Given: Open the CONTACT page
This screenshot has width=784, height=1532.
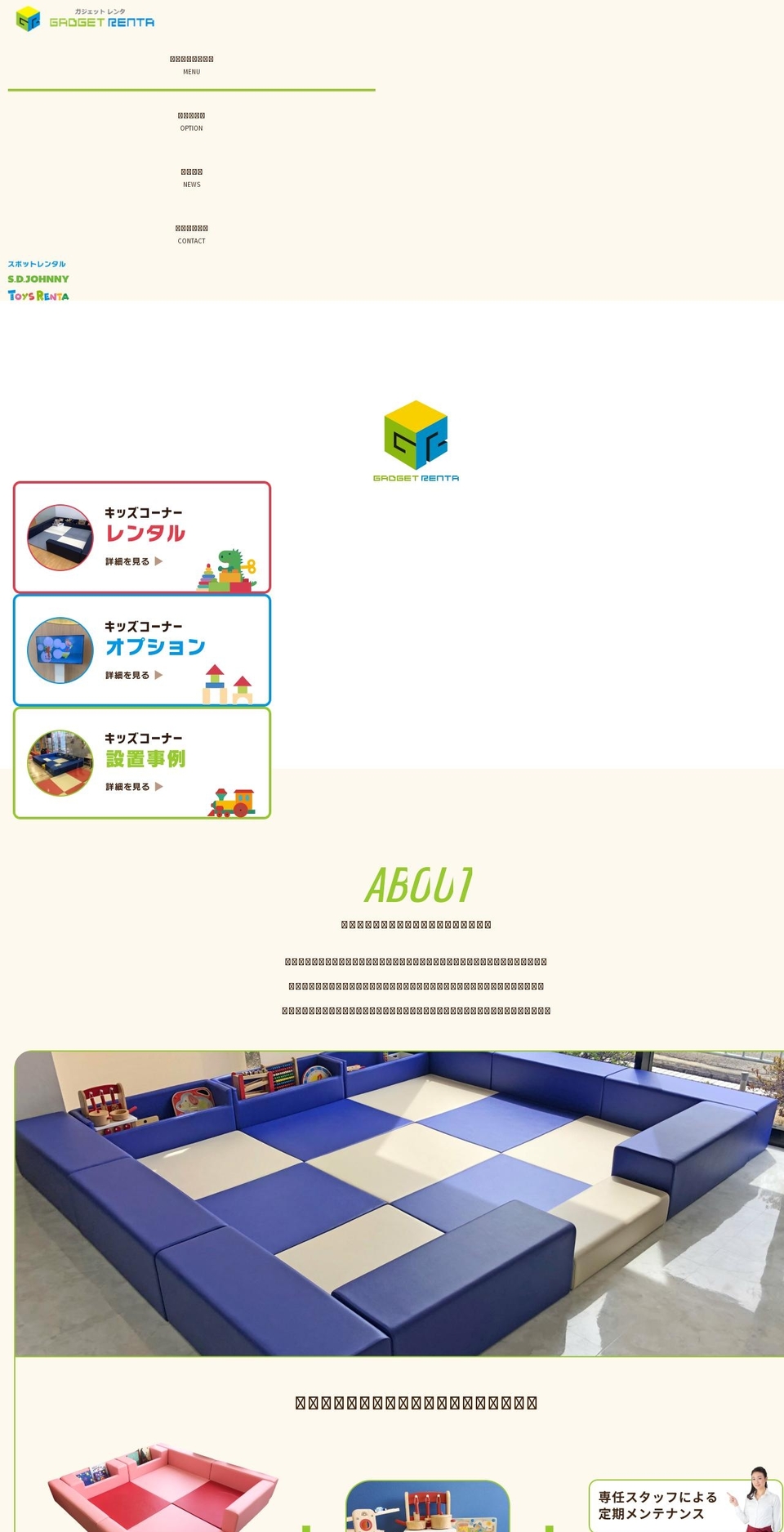Looking at the screenshot, I should pos(191,234).
